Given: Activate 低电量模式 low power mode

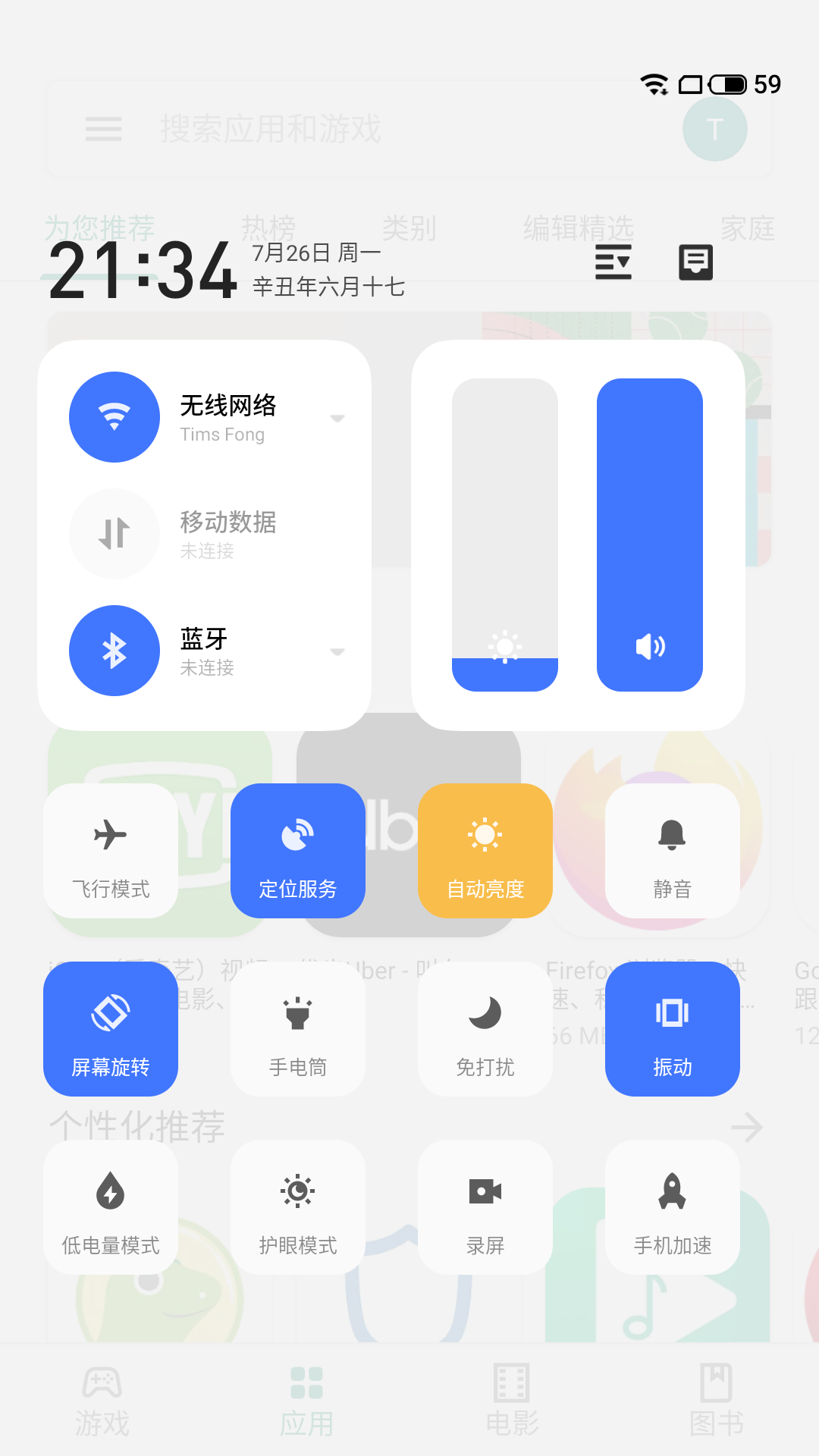Looking at the screenshot, I should pyautogui.click(x=111, y=1207).
